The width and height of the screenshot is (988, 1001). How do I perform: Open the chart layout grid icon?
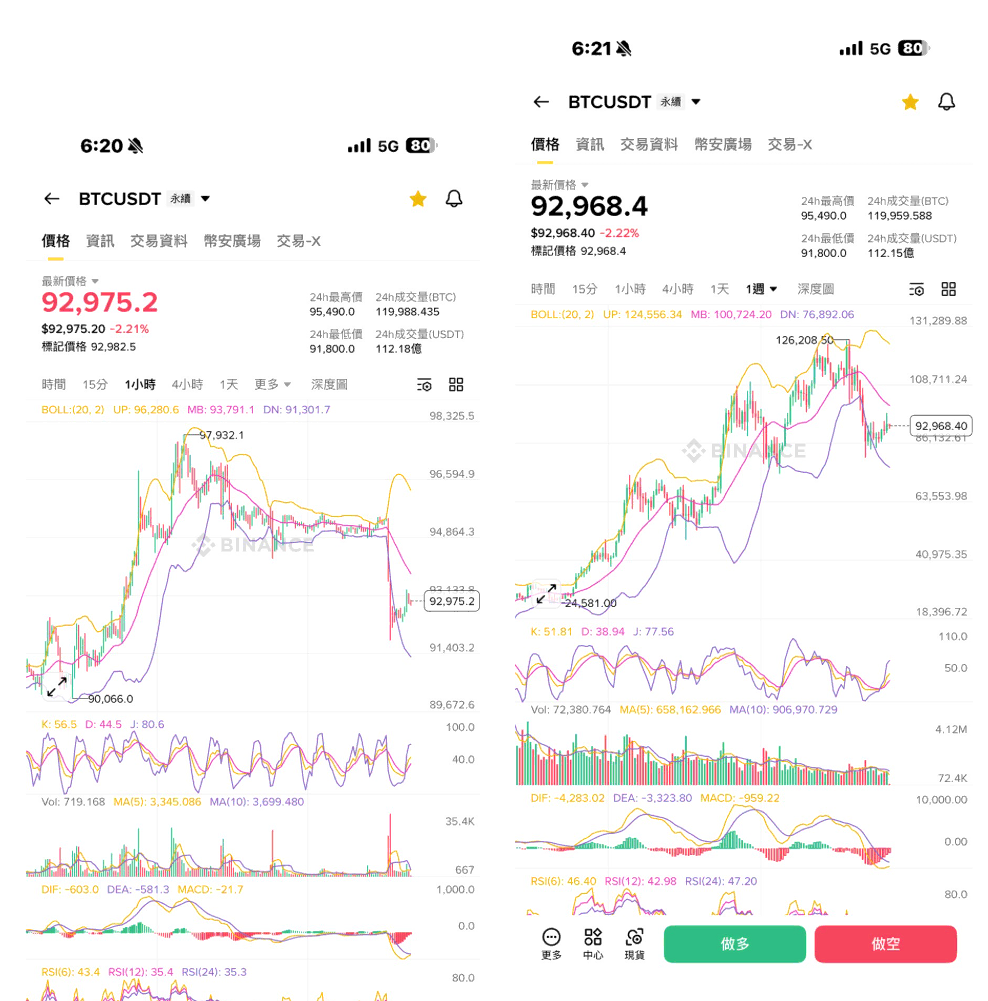pyautogui.click(x=948, y=288)
